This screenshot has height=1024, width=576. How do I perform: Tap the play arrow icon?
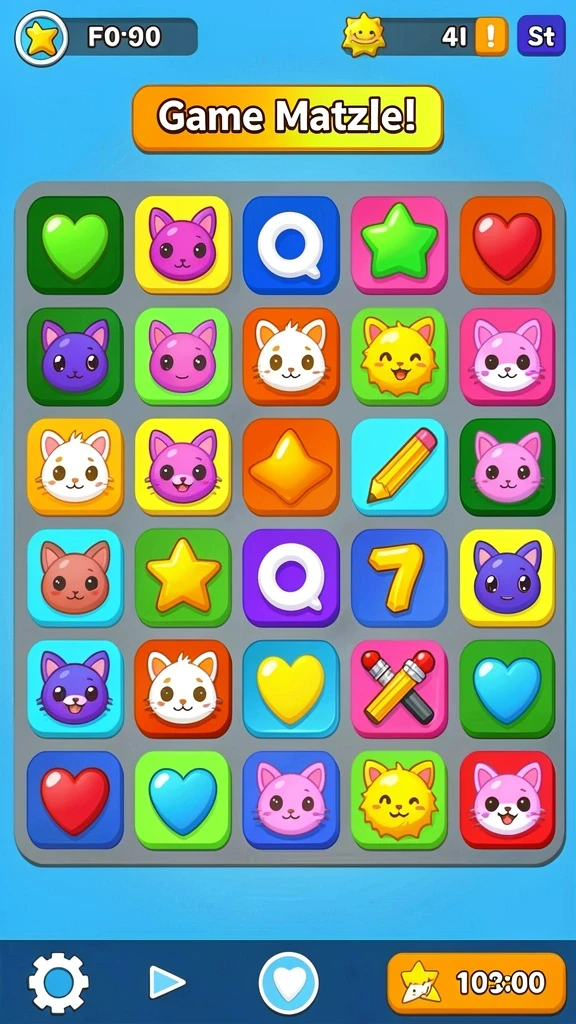tap(167, 982)
